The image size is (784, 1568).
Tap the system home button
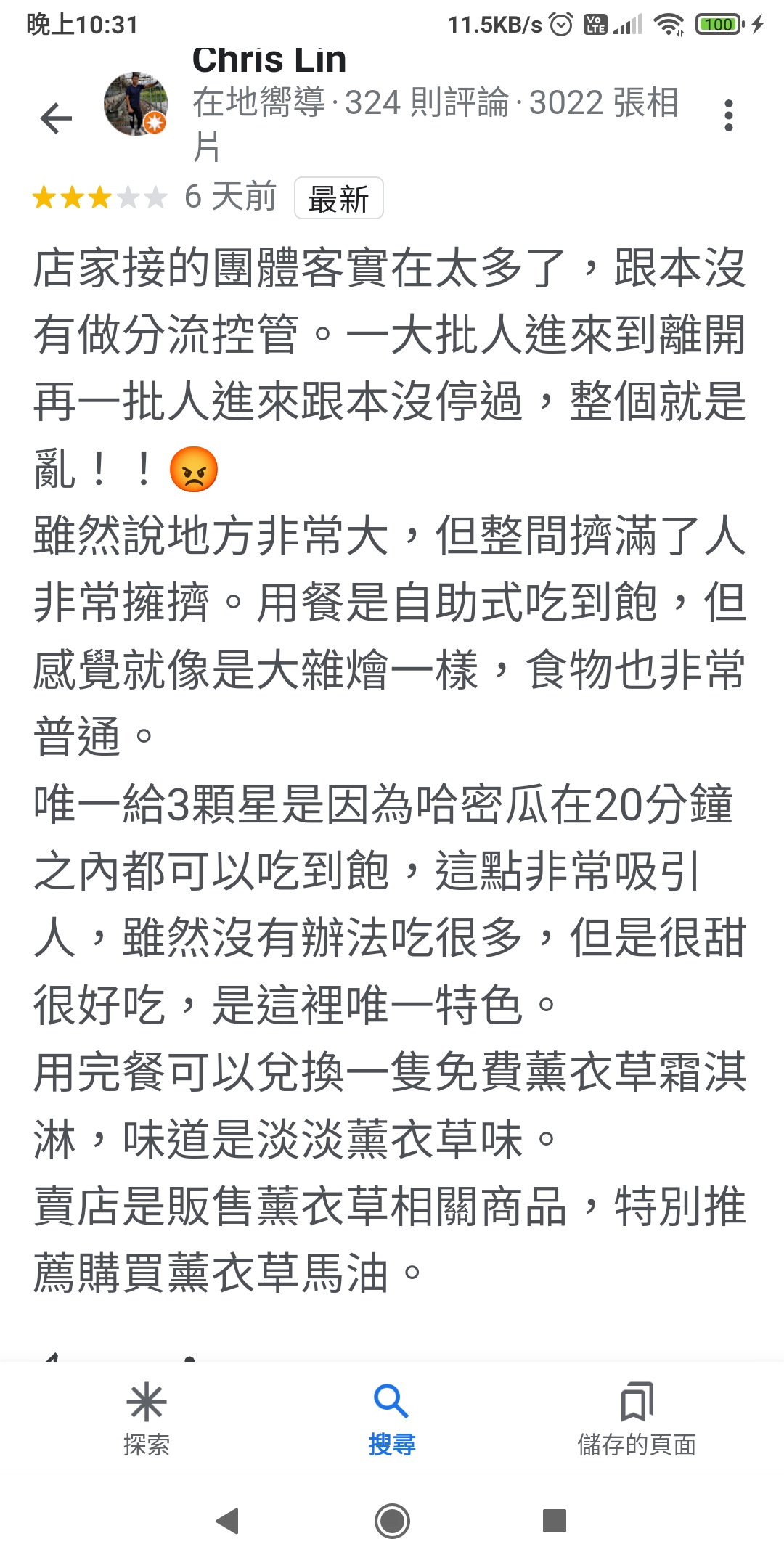coord(392,1520)
